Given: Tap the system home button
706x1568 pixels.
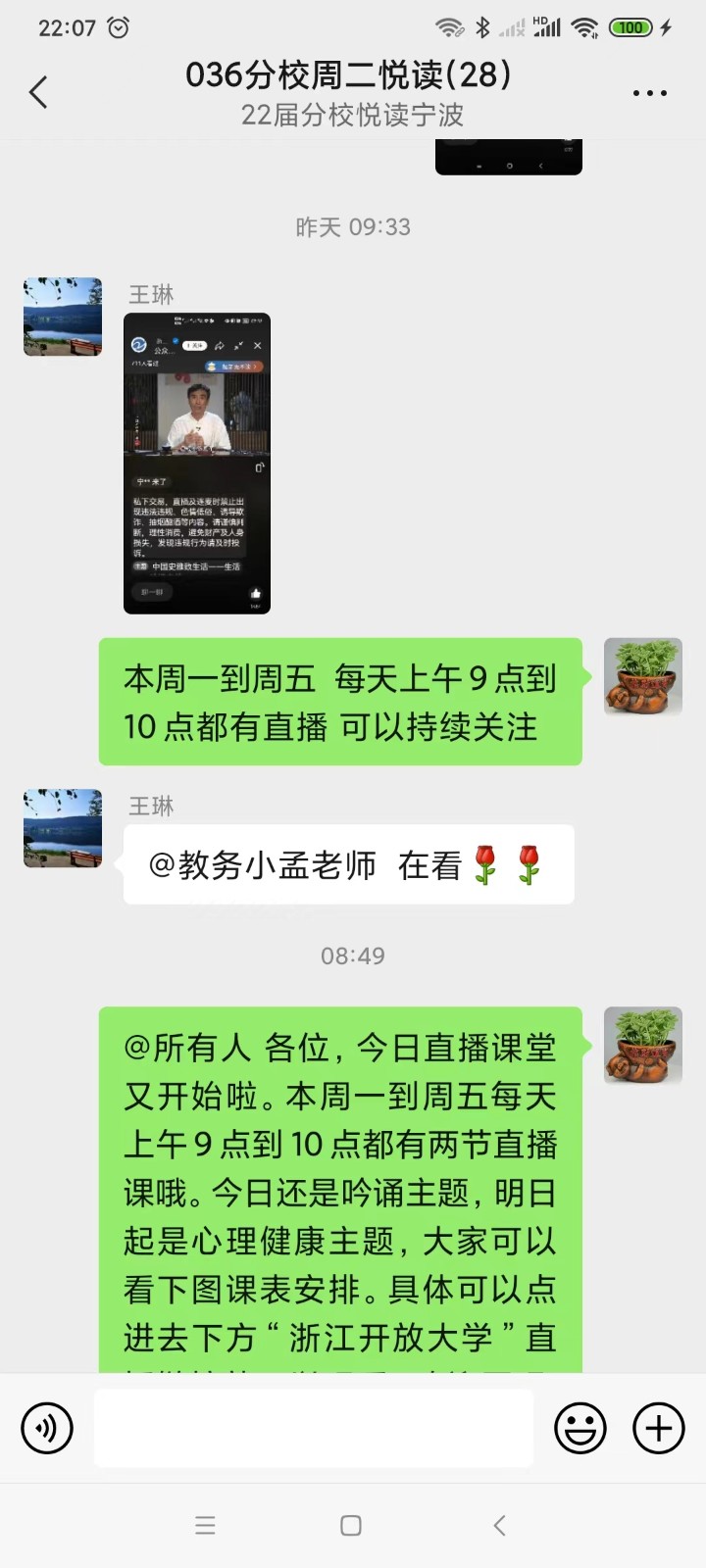Looking at the screenshot, I should [x=351, y=1525].
